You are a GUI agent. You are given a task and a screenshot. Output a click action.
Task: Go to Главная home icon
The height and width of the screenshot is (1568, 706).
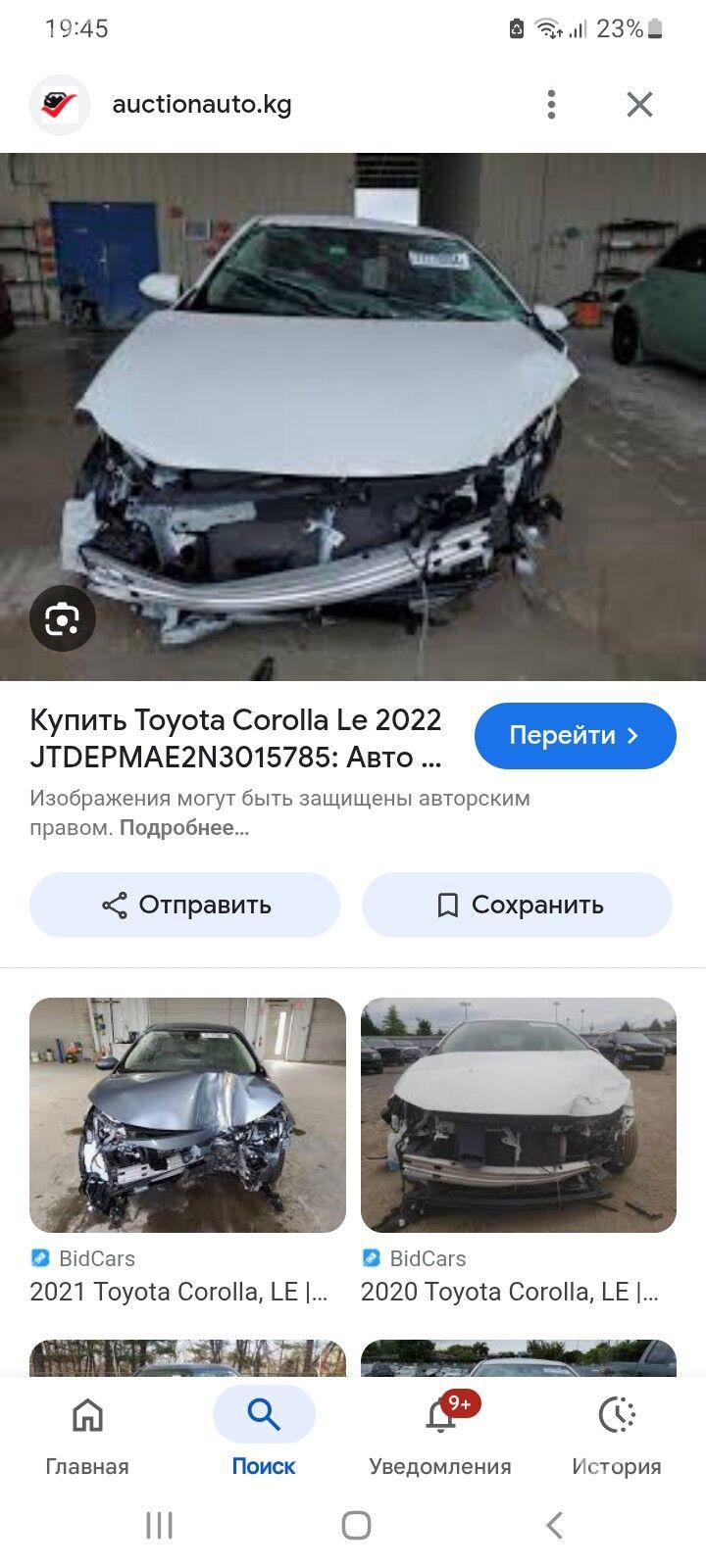tap(87, 1414)
